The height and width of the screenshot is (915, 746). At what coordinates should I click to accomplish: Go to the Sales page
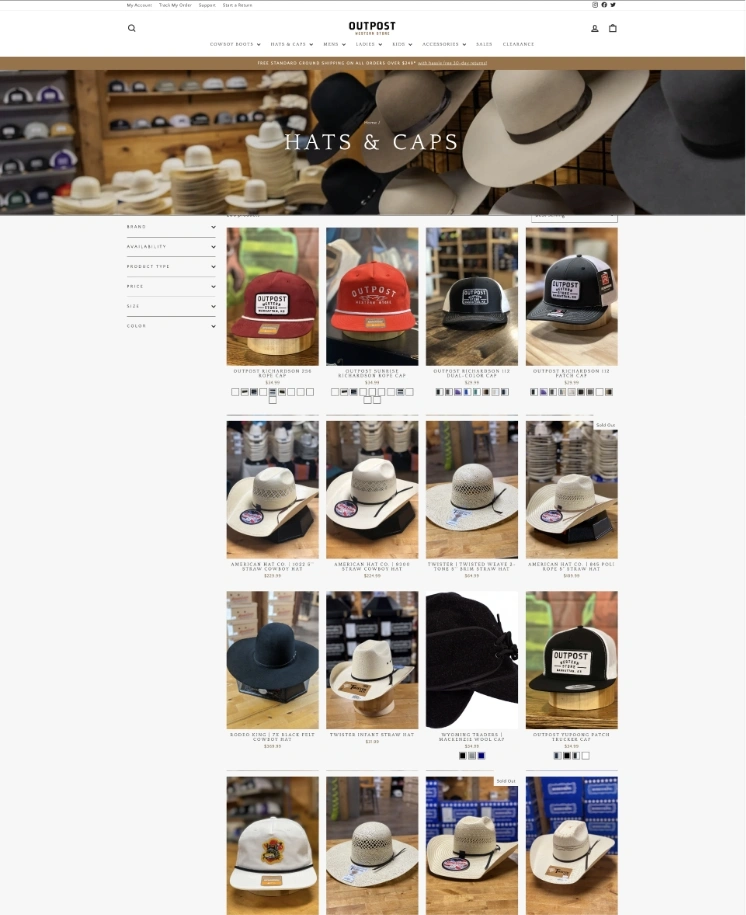click(484, 44)
